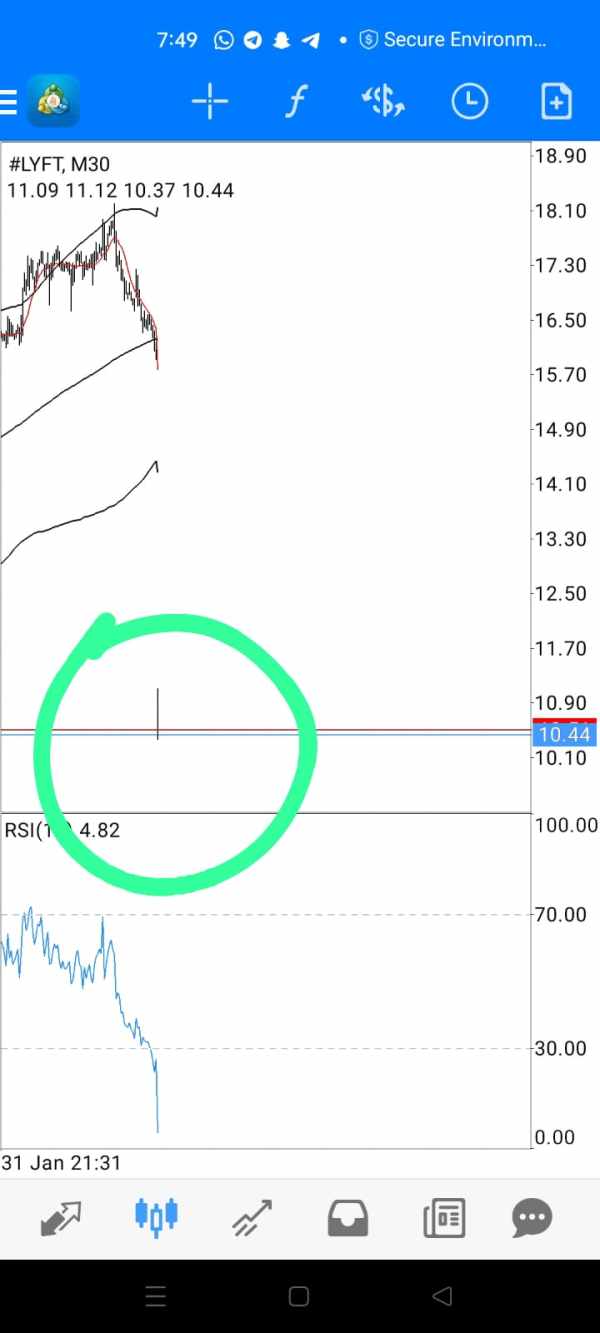Tap the system back button

442,1296
